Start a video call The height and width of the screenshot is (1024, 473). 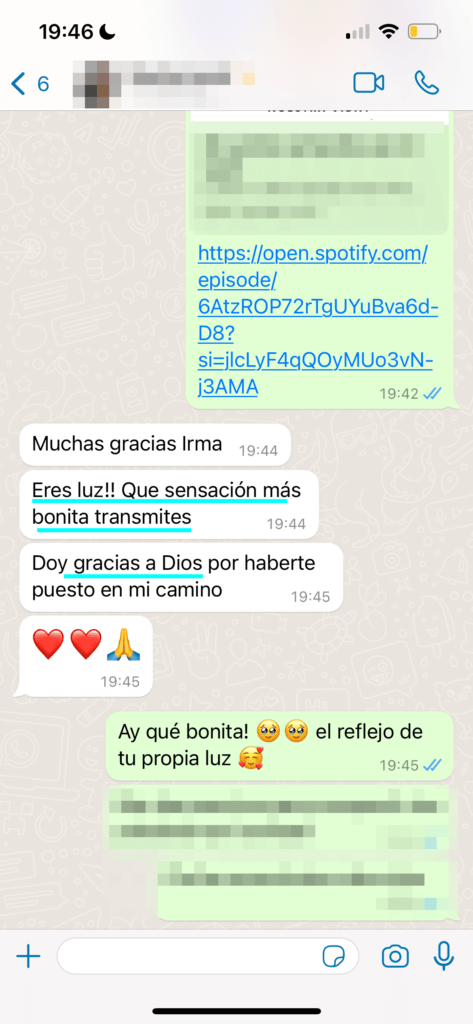[x=368, y=83]
